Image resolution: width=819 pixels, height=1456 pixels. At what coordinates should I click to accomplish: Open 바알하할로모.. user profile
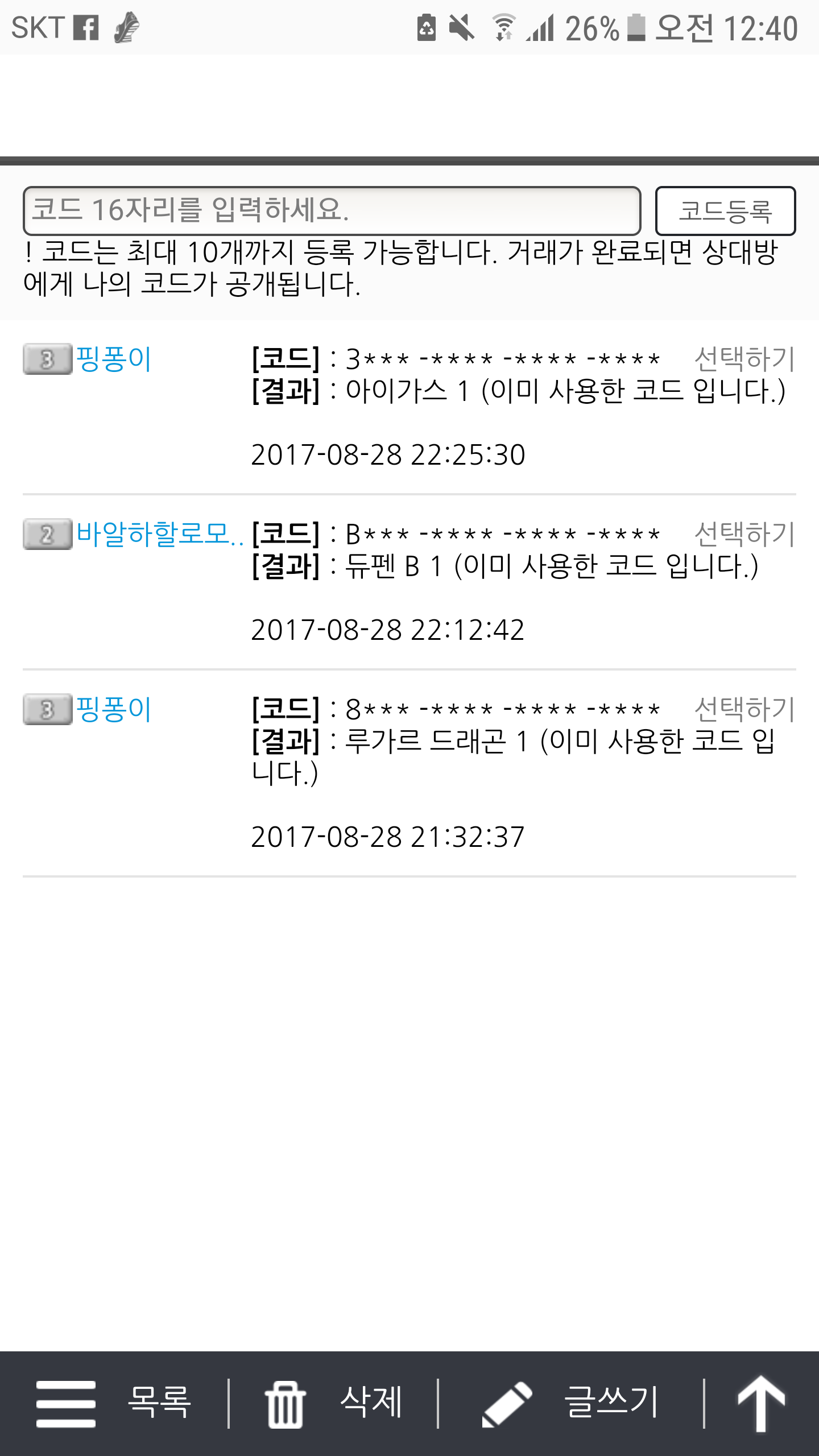click(159, 534)
